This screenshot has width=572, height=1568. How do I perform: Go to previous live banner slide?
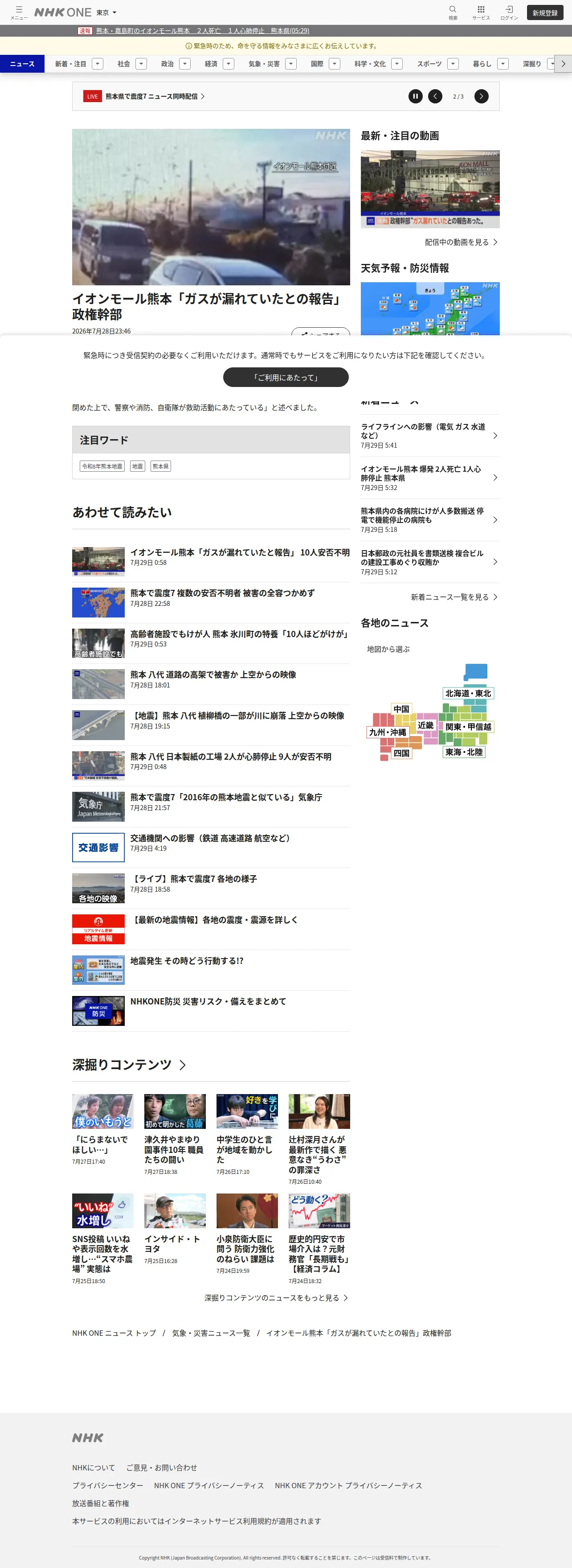click(435, 96)
